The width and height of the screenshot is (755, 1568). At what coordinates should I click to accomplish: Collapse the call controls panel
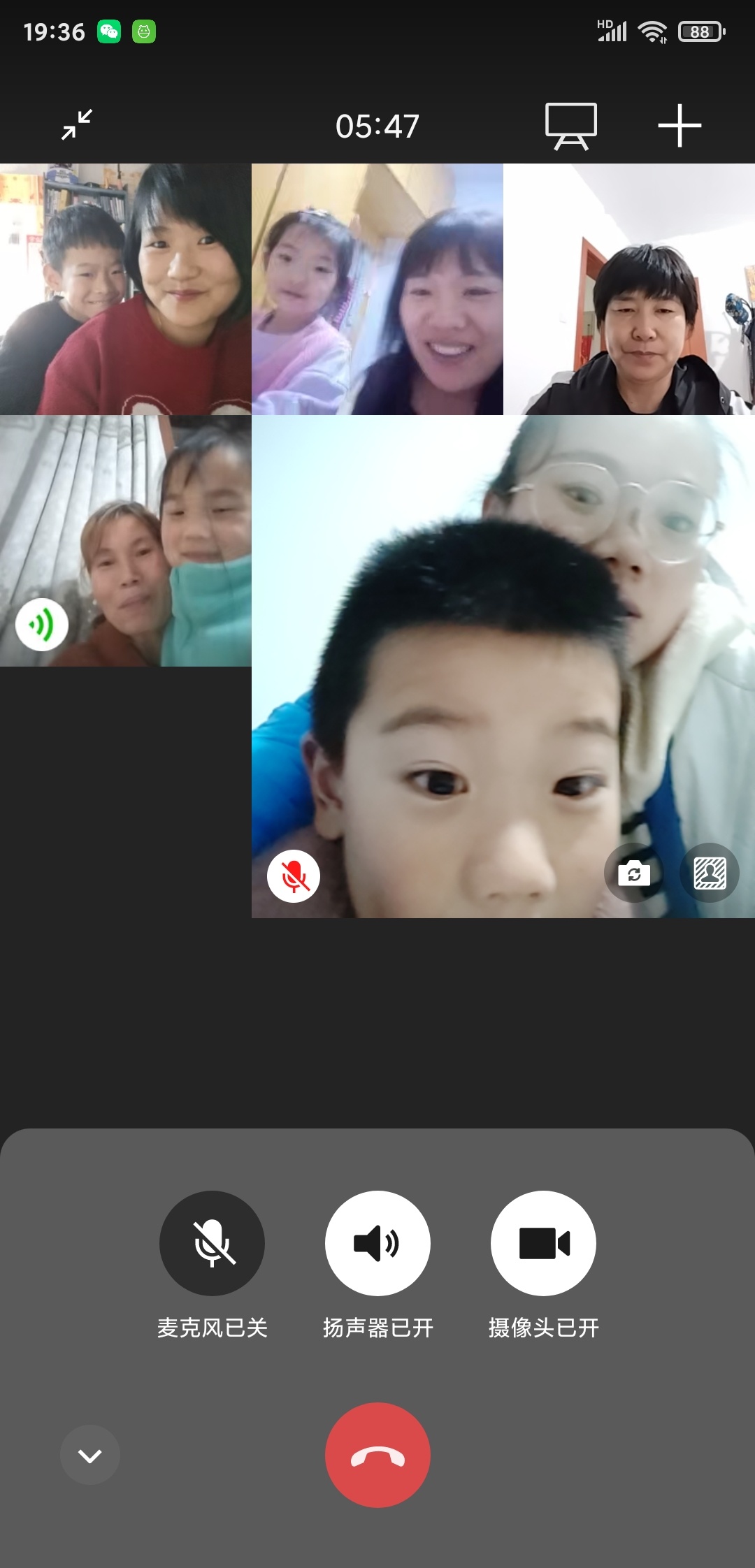point(90,1456)
